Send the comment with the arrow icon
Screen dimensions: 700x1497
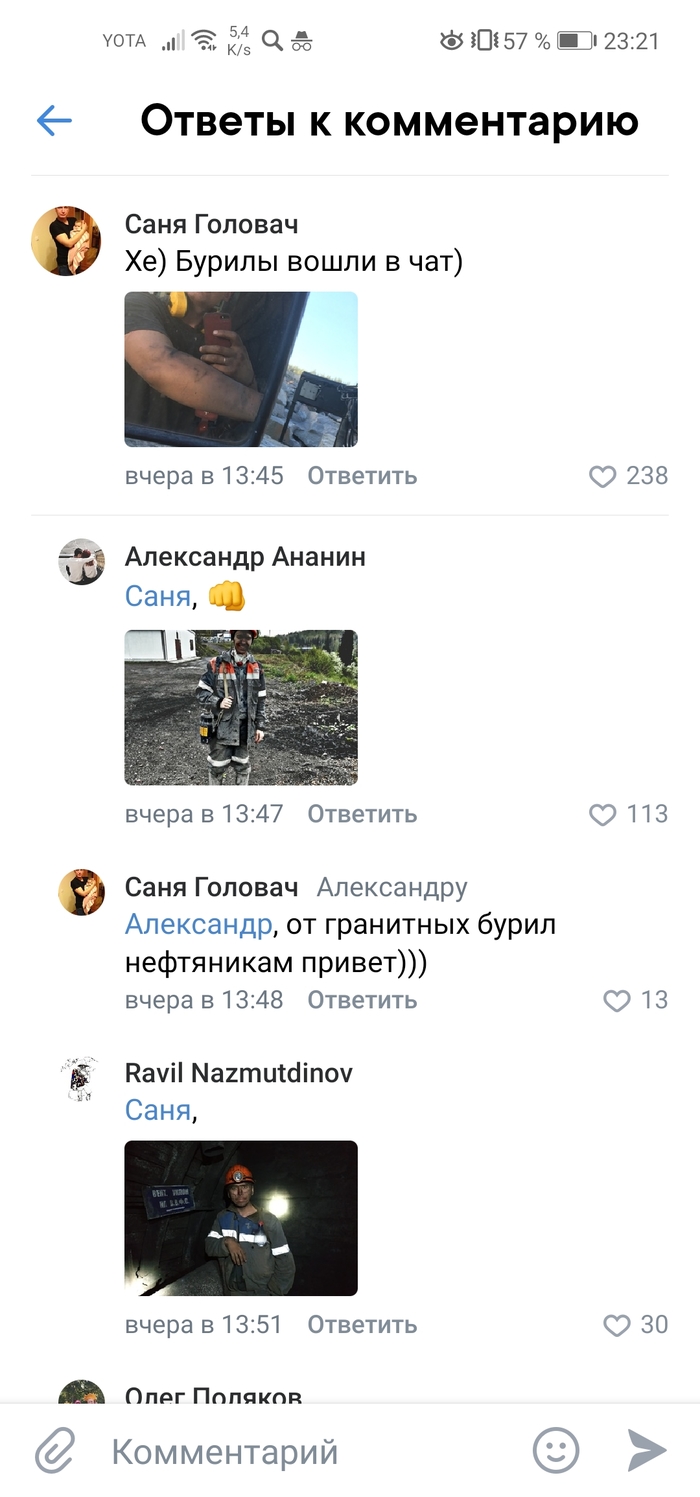click(647, 1449)
